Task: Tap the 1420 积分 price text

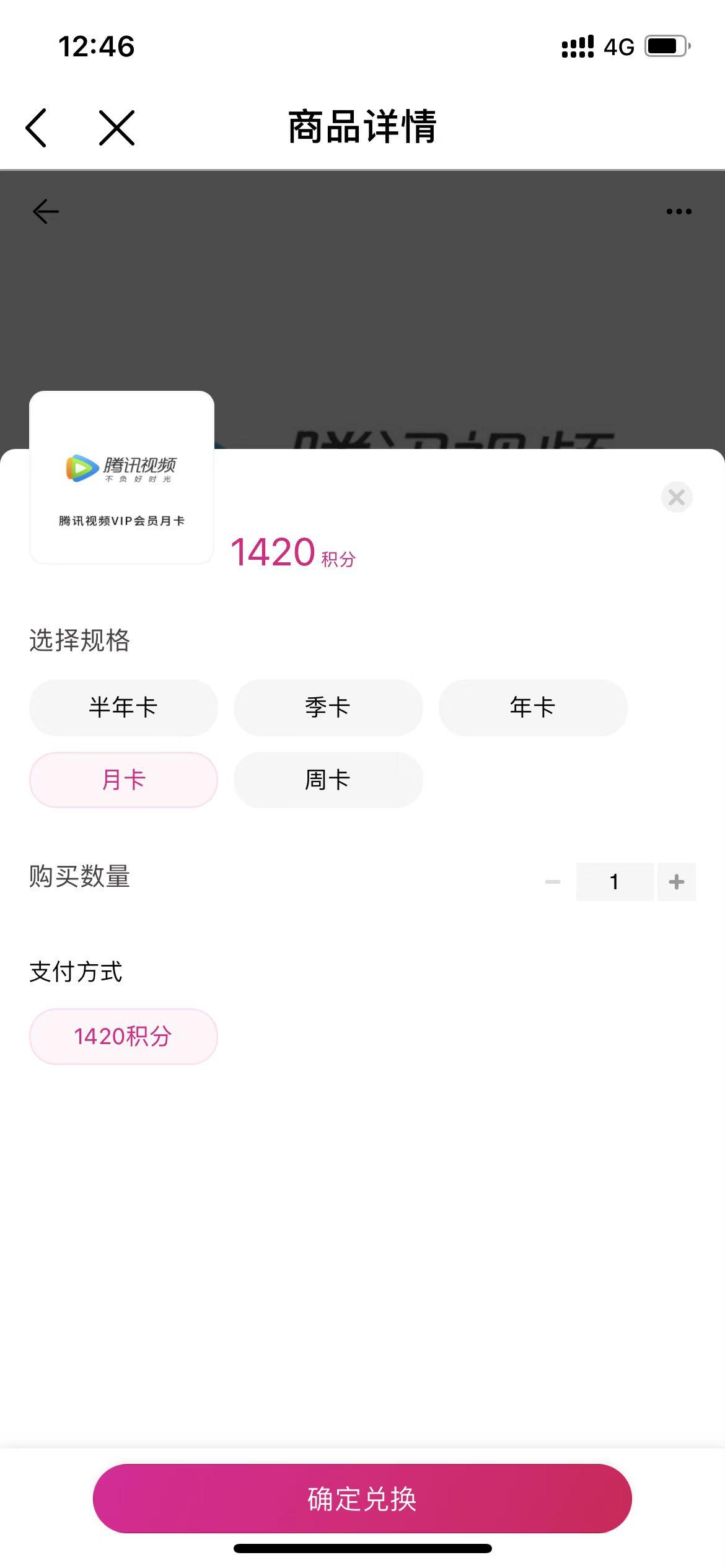Action: (291, 553)
